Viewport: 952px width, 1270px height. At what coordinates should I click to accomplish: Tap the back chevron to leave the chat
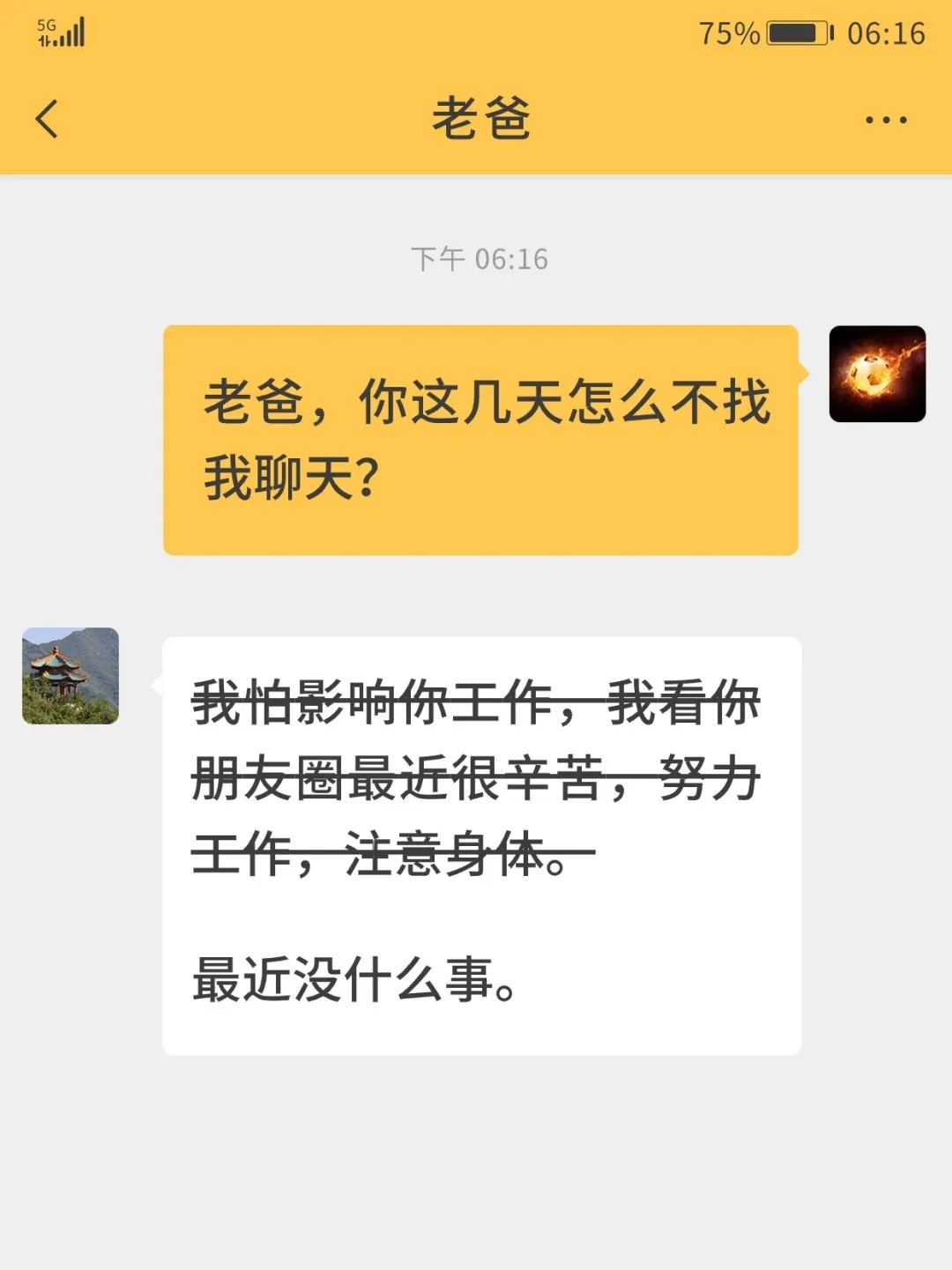(x=46, y=117)
